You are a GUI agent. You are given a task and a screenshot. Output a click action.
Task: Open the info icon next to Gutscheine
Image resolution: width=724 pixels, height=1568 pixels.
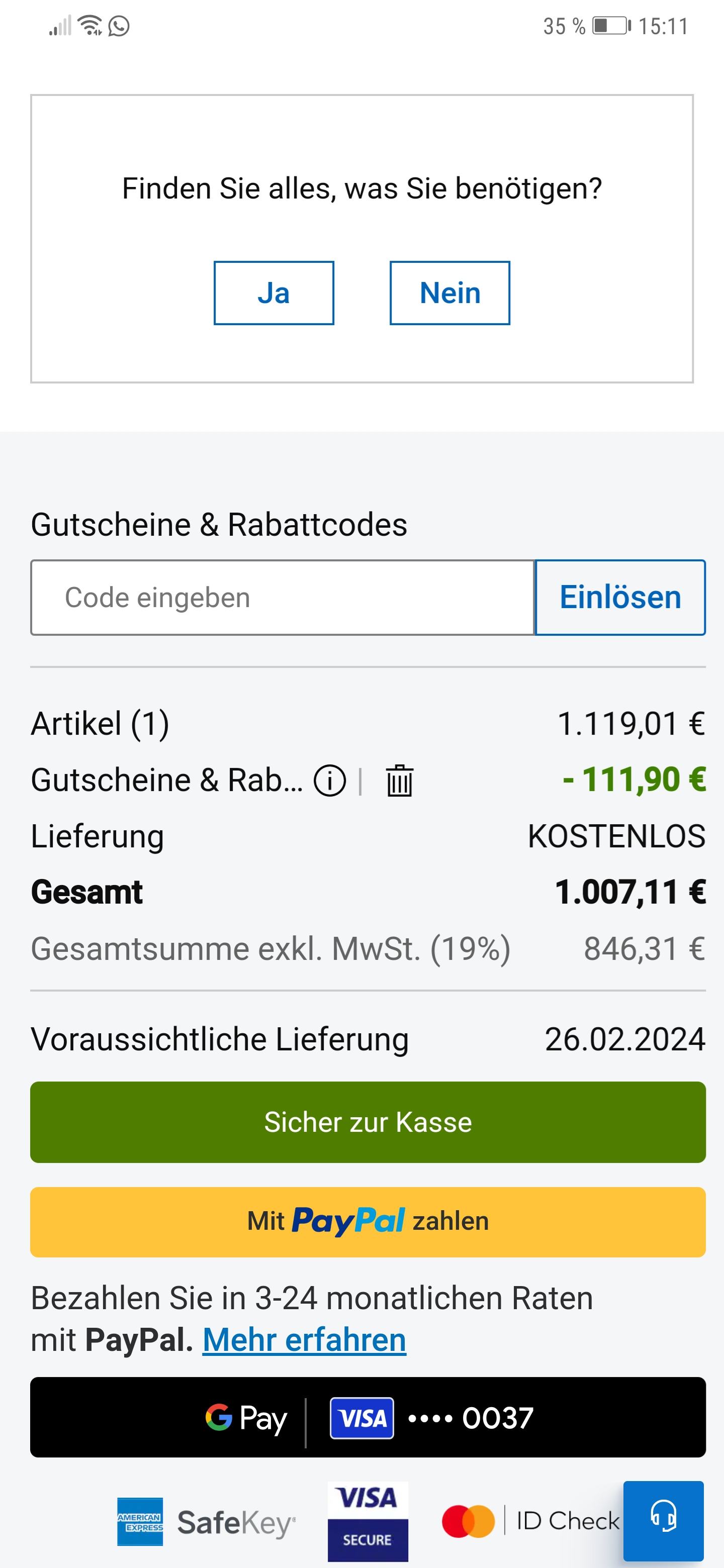(x=329, y=780)
